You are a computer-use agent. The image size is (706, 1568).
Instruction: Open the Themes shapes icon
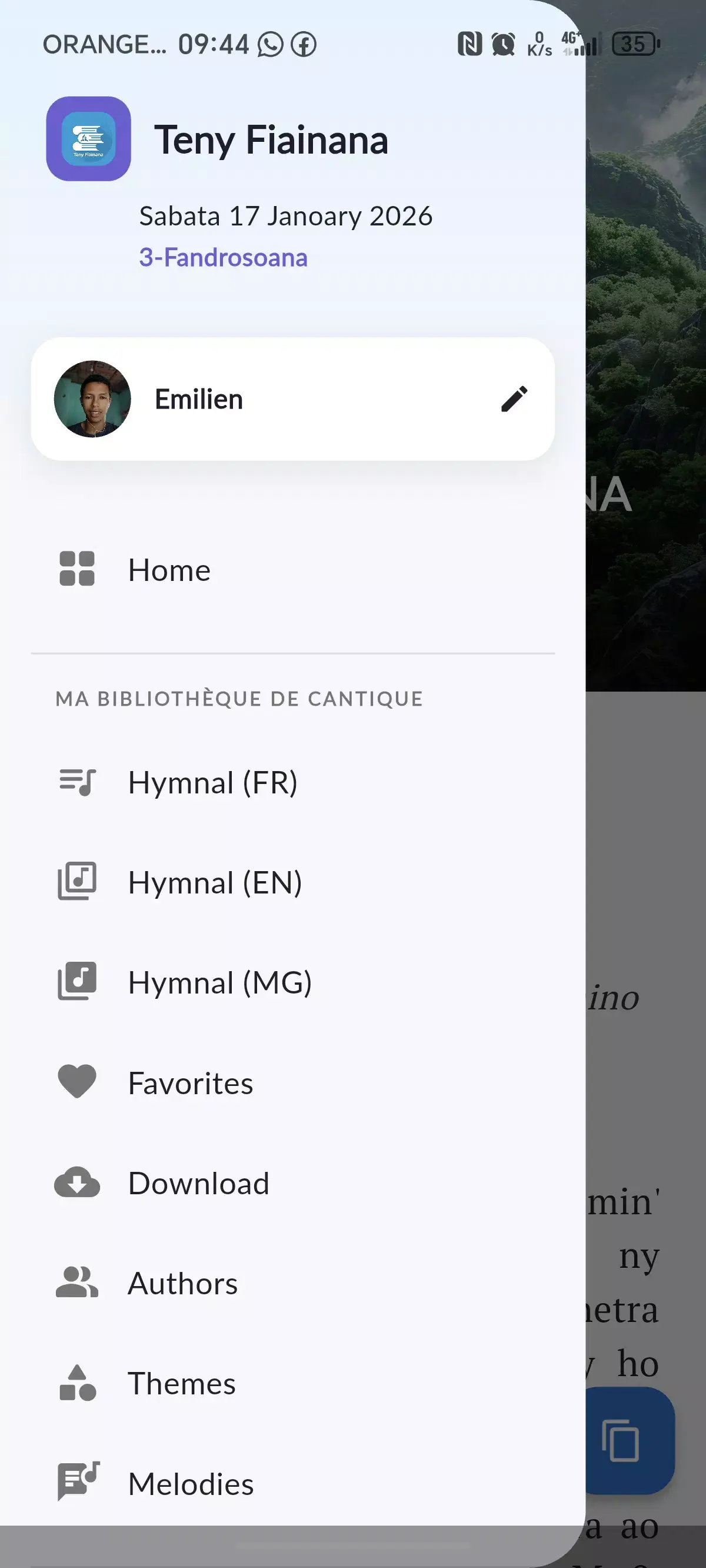point(76,1382)
